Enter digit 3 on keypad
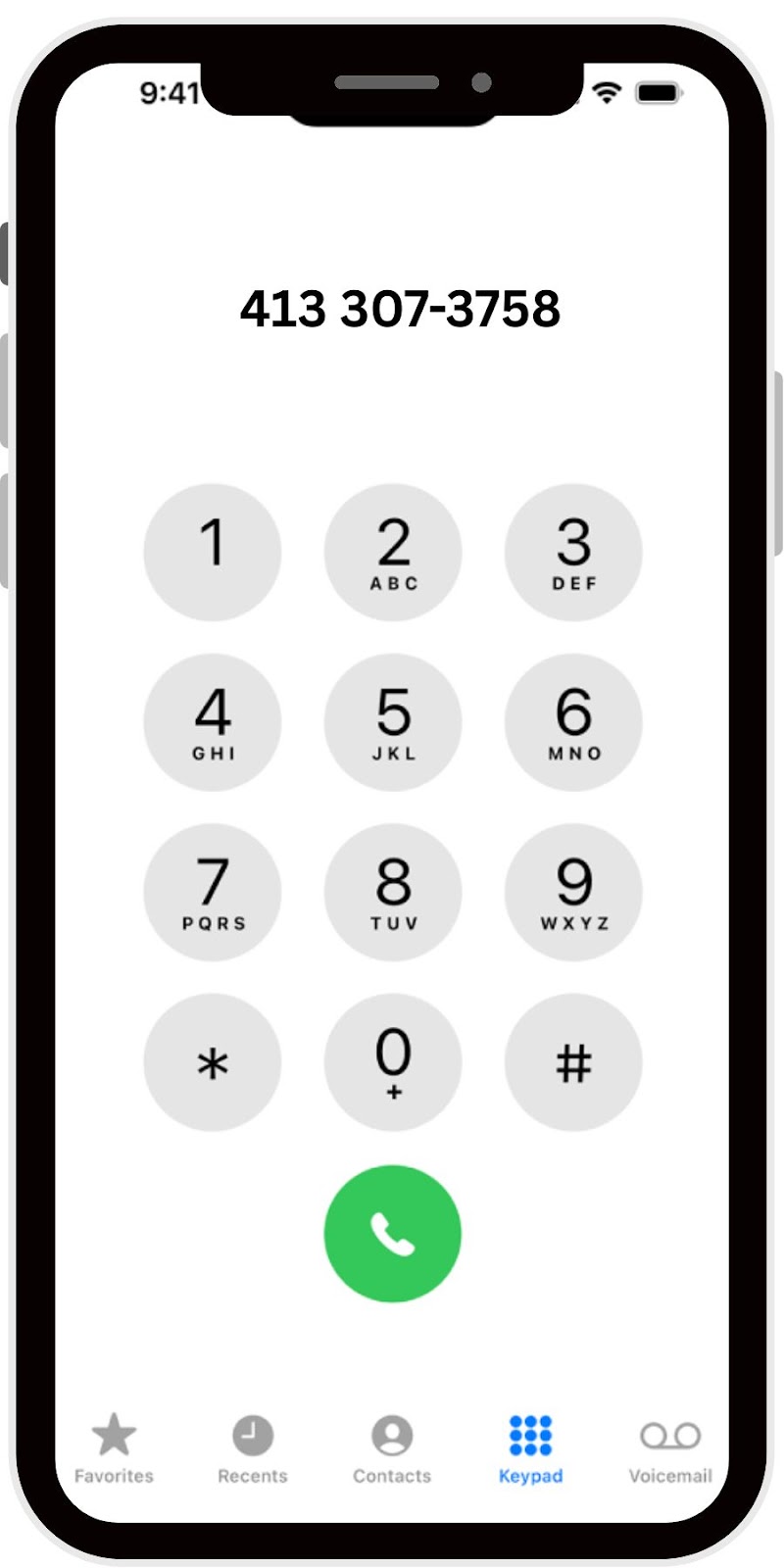The image size is (784, 1568). (x=573, y=553)
